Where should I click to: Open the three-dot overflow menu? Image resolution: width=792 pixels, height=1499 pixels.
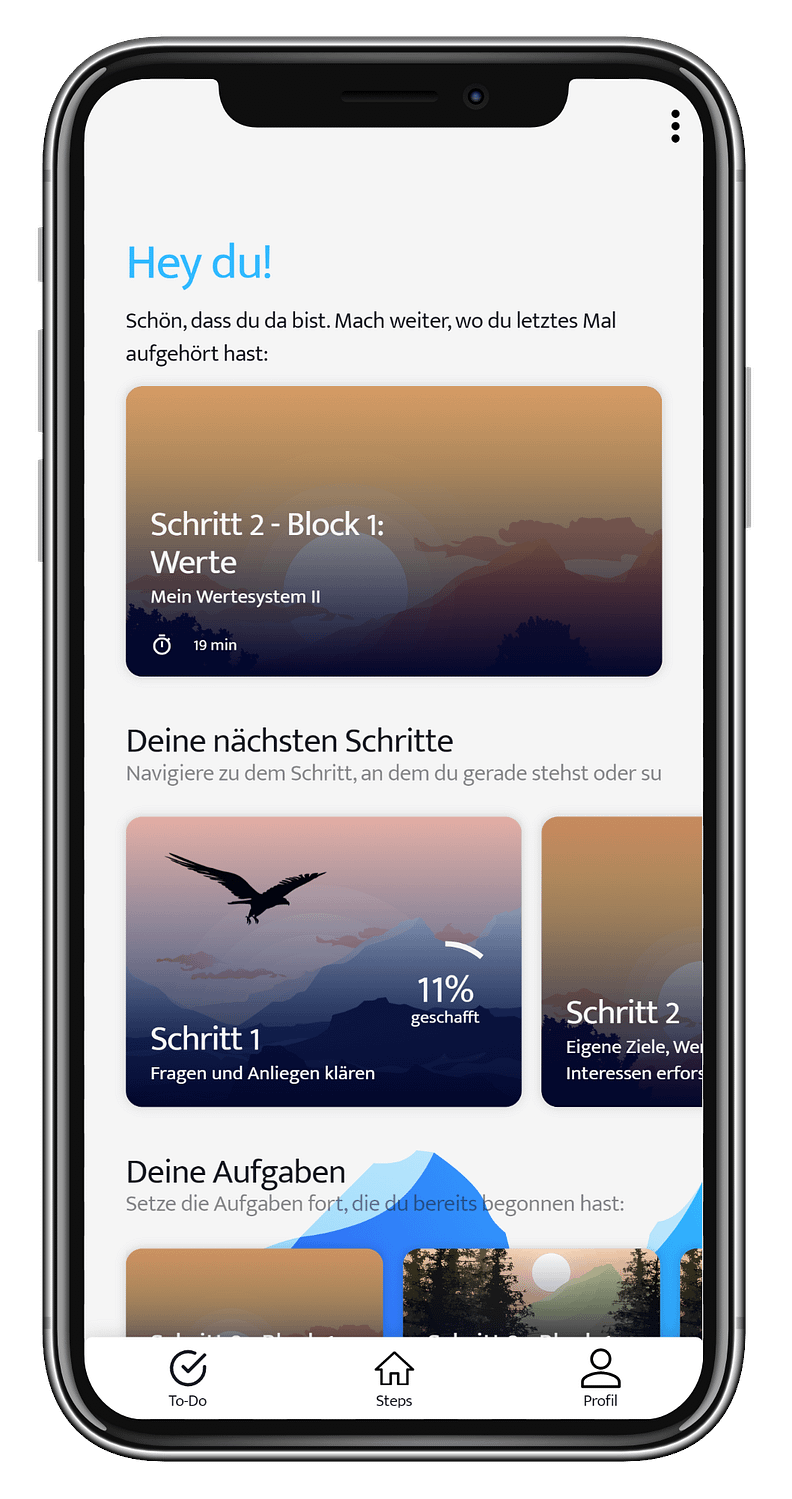coord(675,126)
